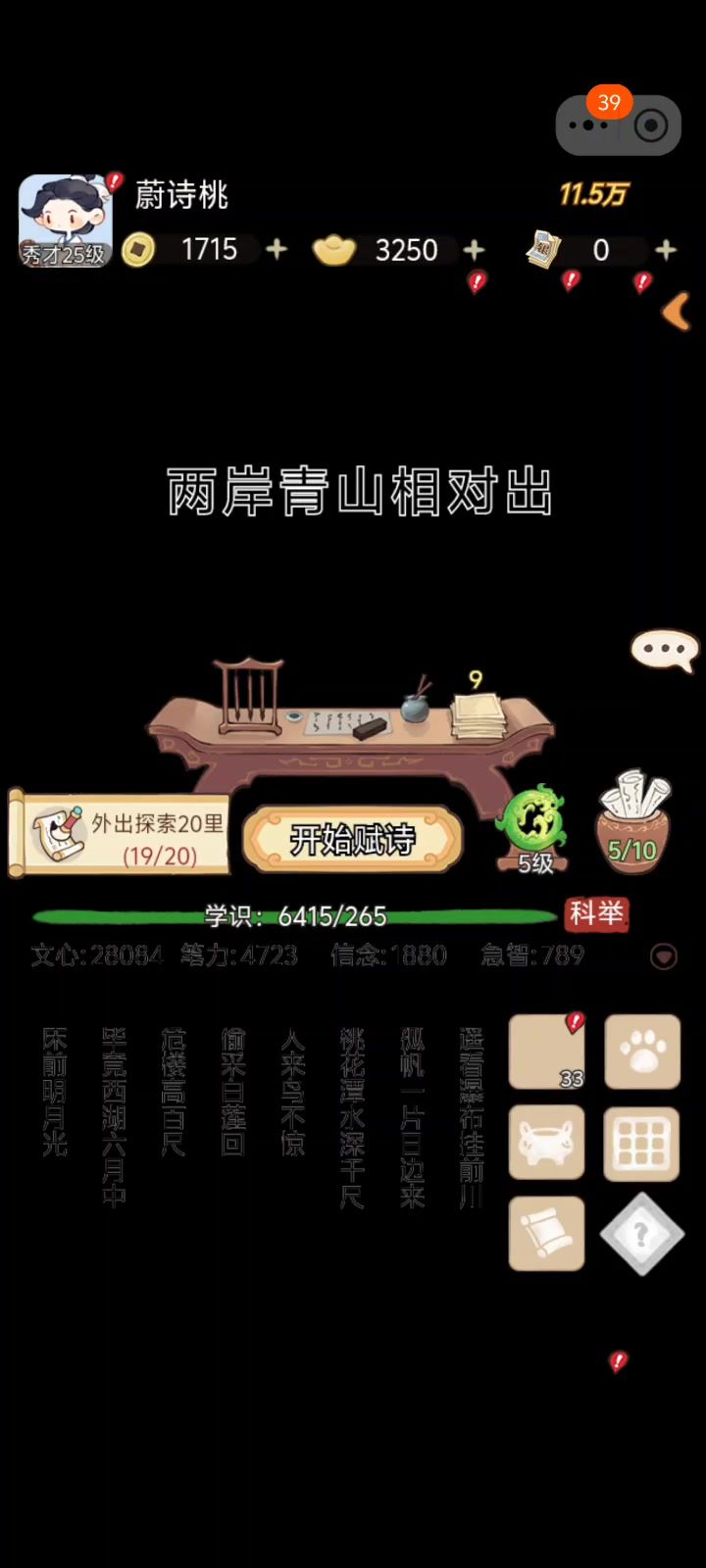Open the scroll menu icon
This screenshot has height=1568, width=706.
546,1233
